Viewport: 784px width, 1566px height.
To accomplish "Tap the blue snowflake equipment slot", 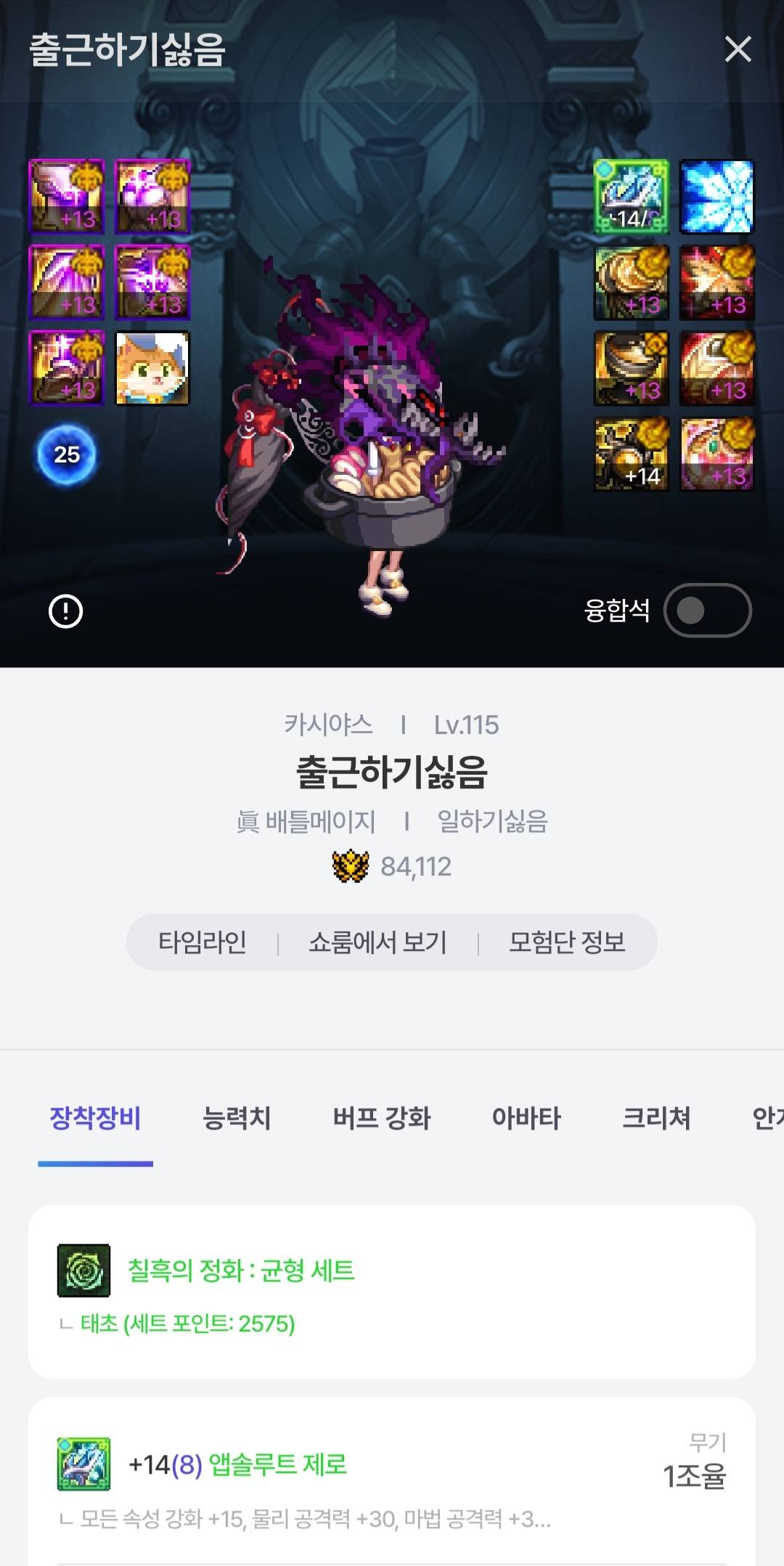I will pos(717,197).
